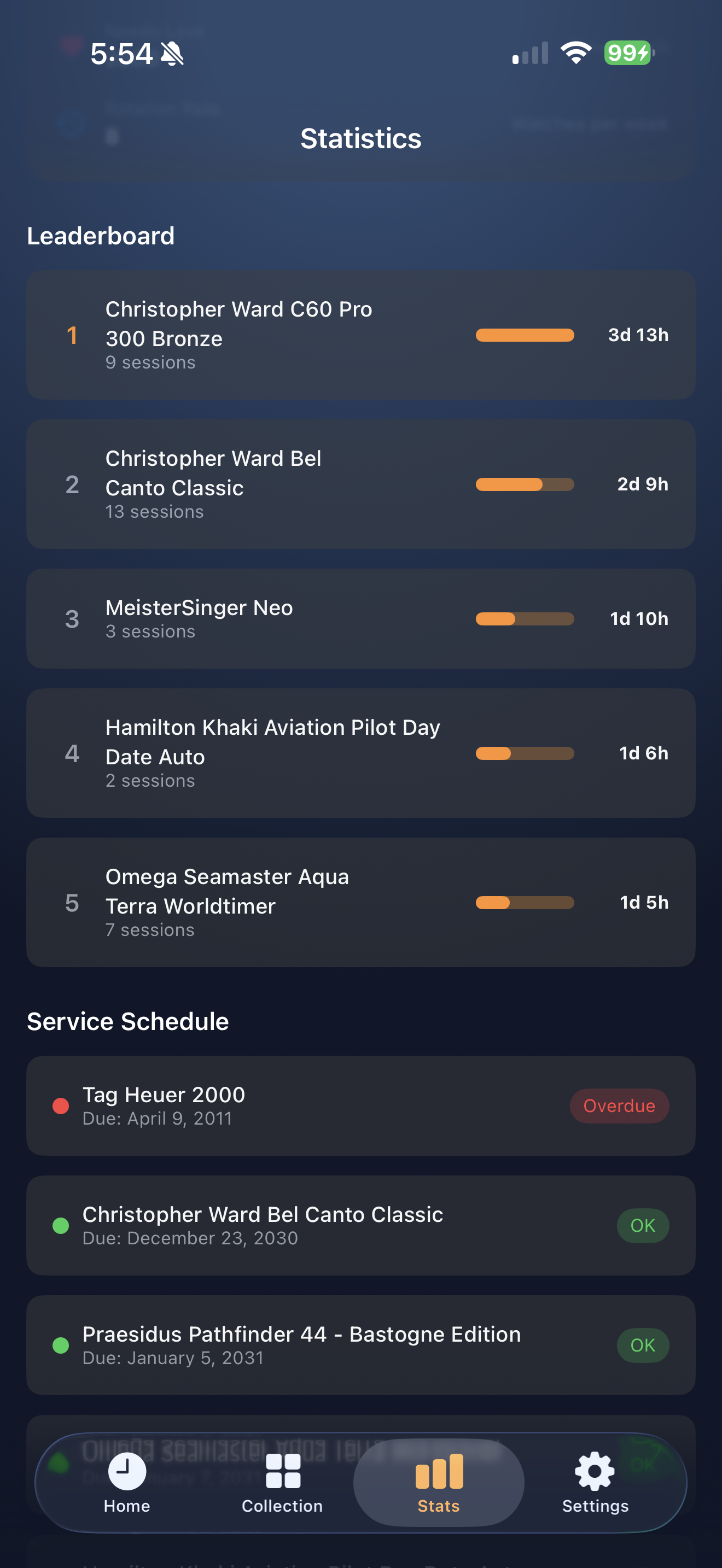Expand the leaderboard entry for MeisterSinger Neo
The image size is (722, 1568).
point(361,618)
